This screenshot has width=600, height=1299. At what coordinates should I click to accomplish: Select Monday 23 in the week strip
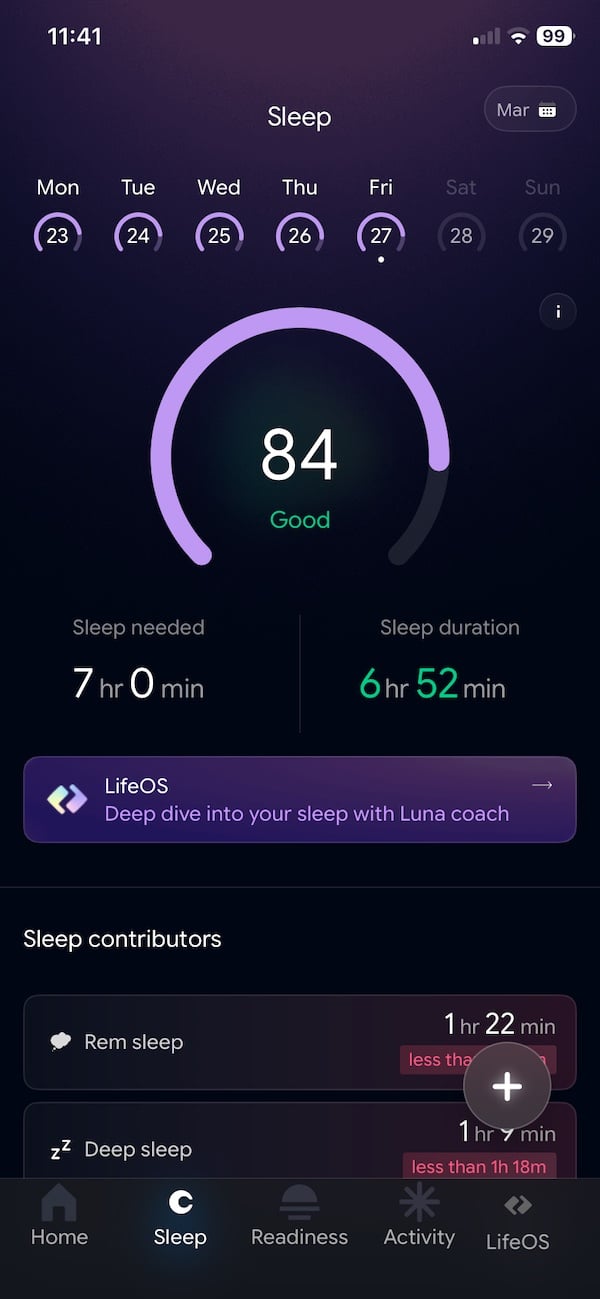pyautogui.click(x=58, y=235)
